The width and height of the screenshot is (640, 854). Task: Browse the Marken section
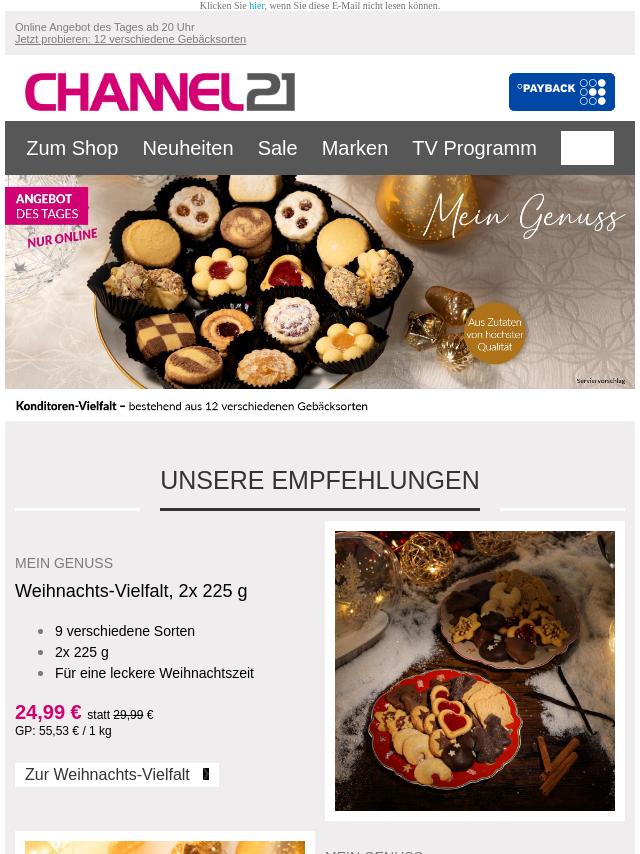tap(354, 148)
